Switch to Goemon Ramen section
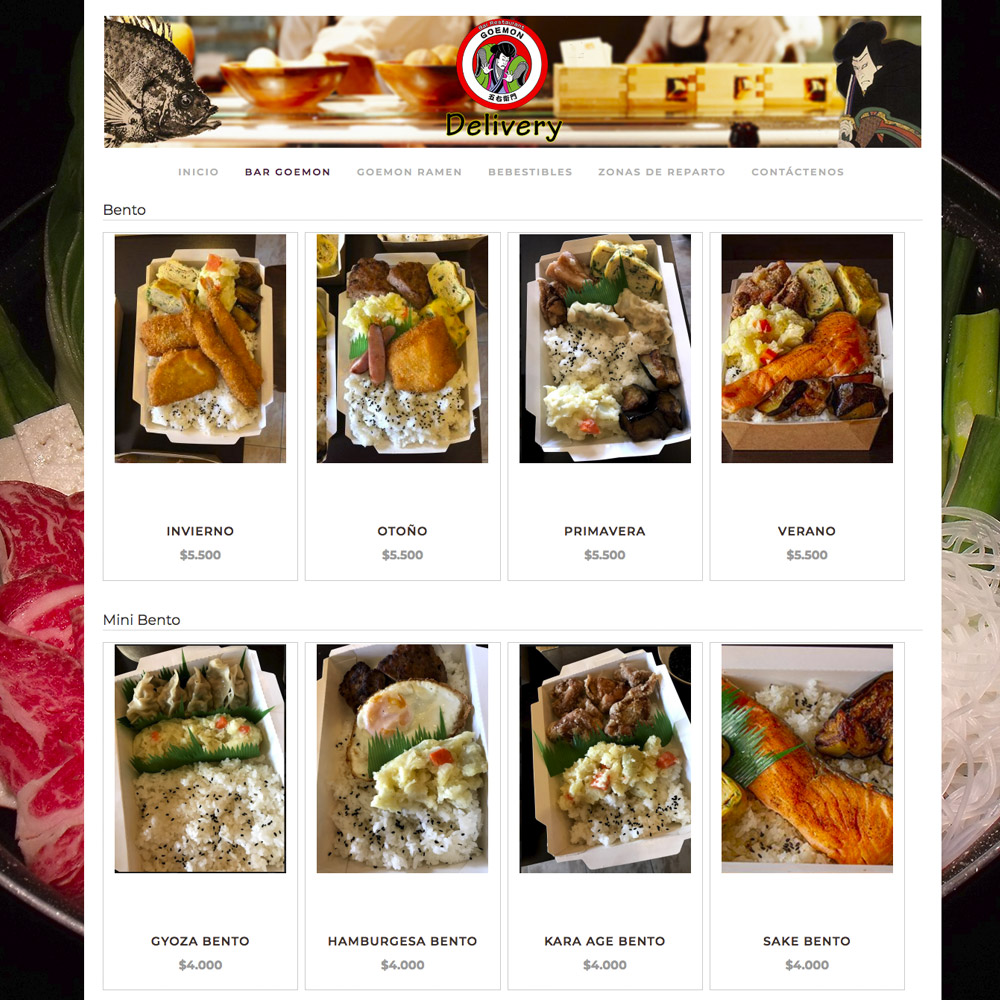This screenshot has width=1000, height=1000. point(409,172)
